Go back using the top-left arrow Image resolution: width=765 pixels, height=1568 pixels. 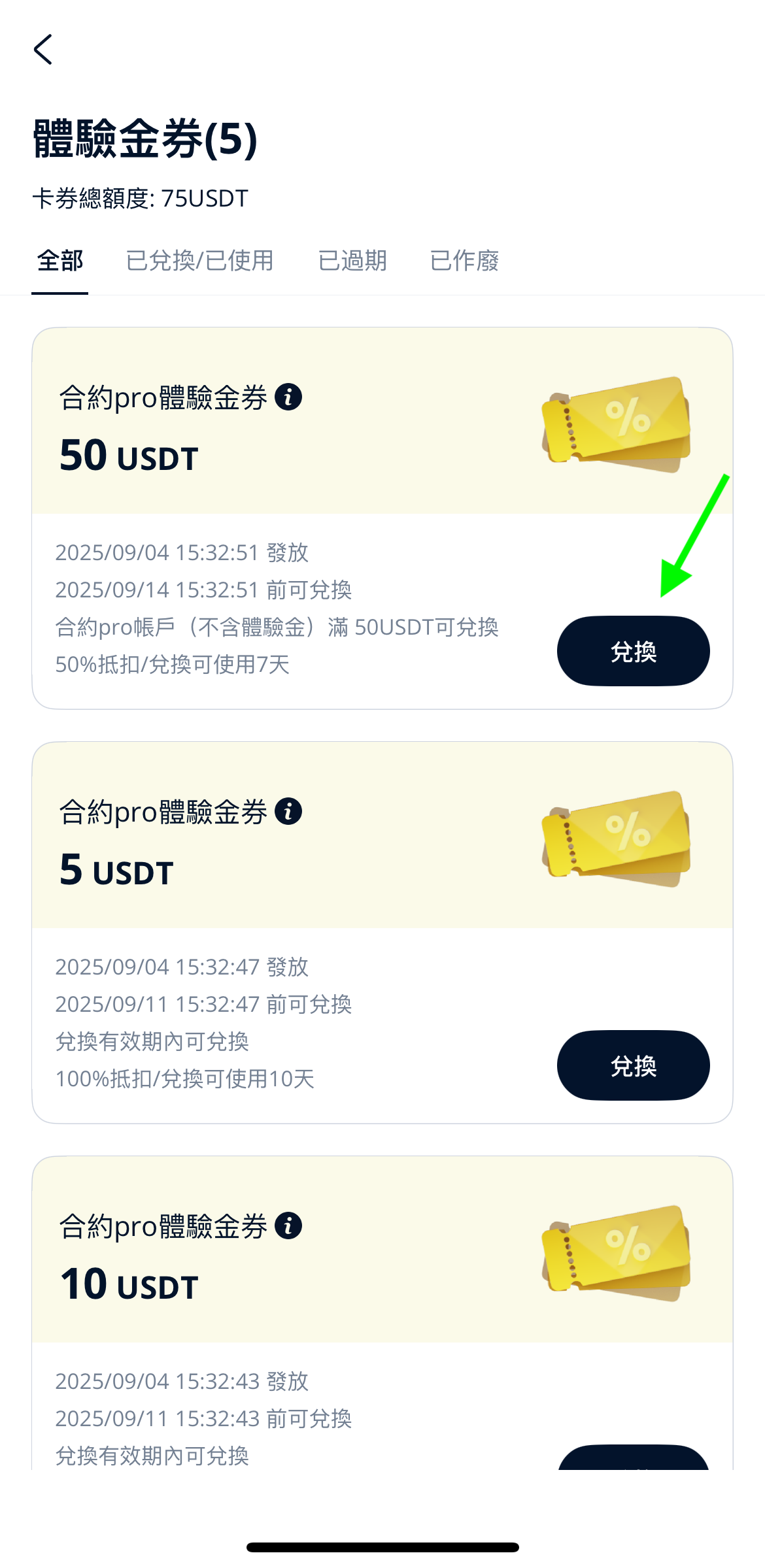coord(43,50)
